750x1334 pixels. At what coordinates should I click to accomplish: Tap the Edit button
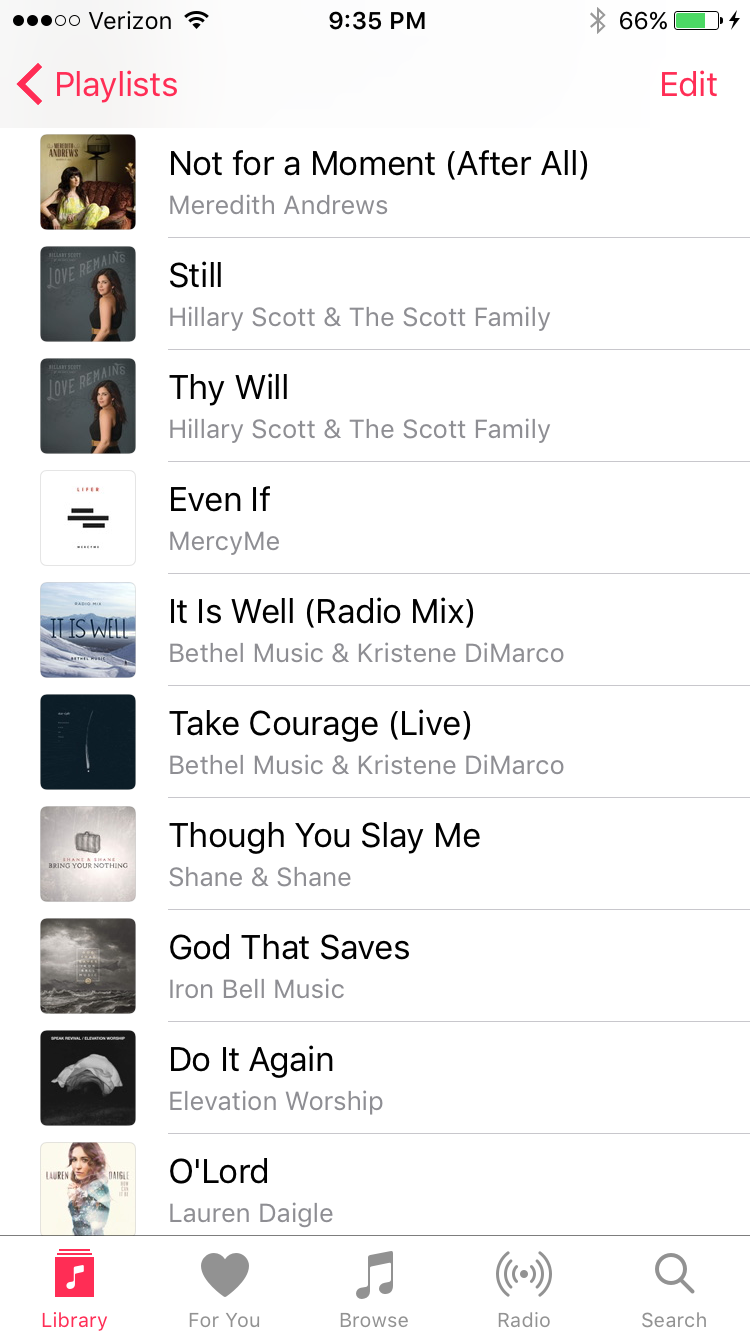(x=688, y=85)
